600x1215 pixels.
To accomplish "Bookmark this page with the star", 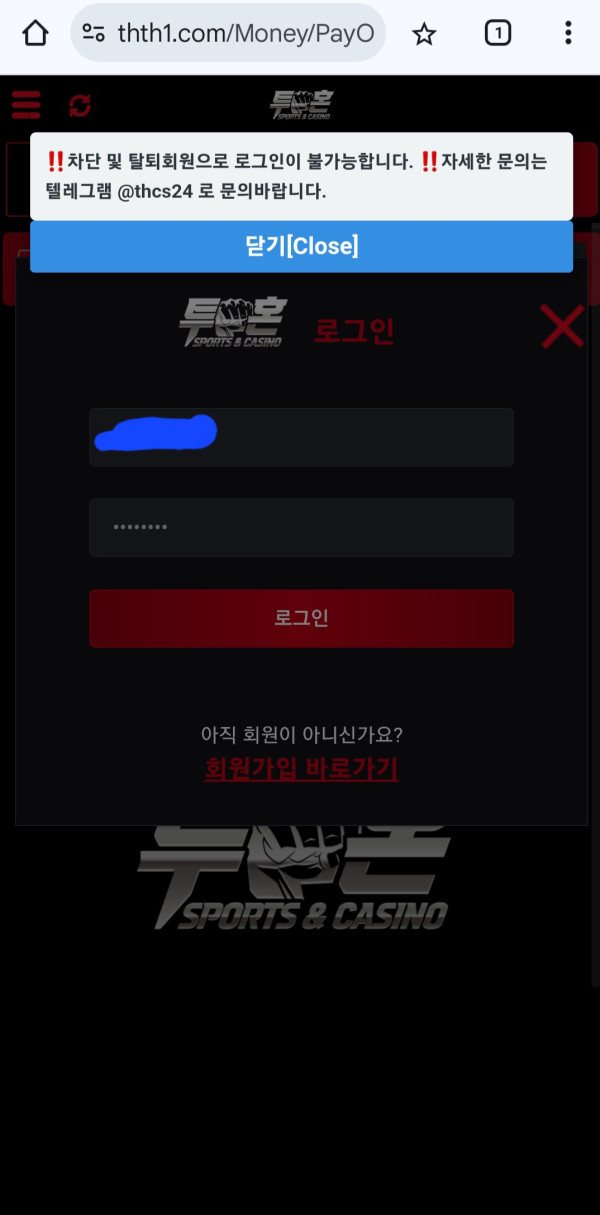I will coord(424,34).
